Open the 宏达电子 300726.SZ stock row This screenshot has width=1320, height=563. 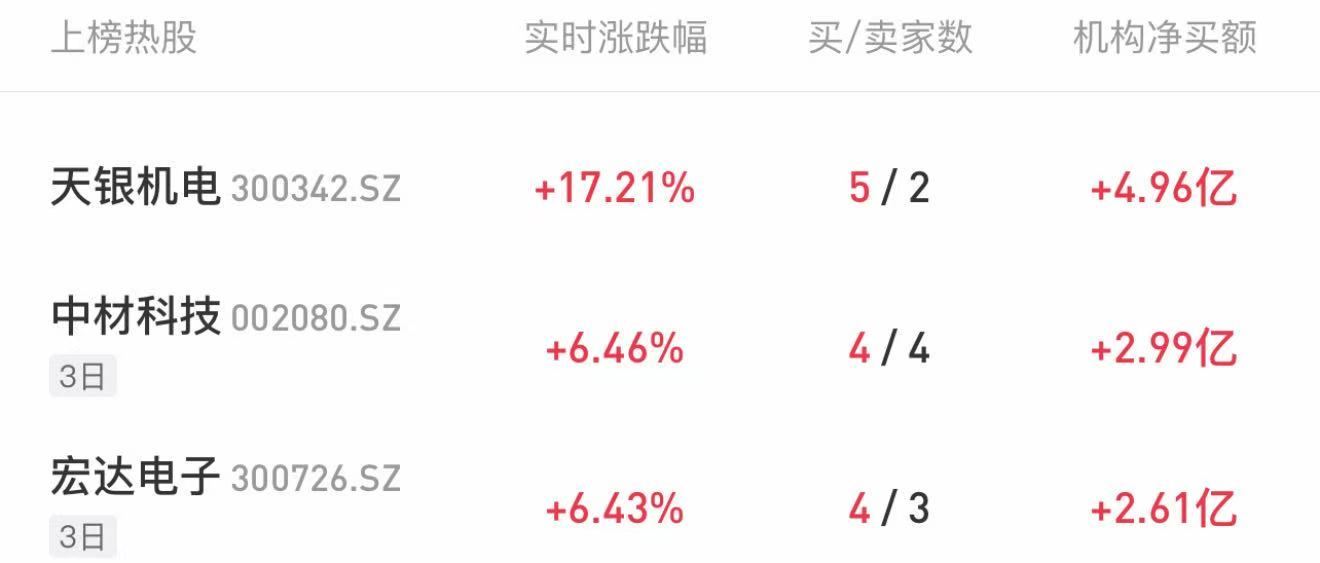pos(225,477)
